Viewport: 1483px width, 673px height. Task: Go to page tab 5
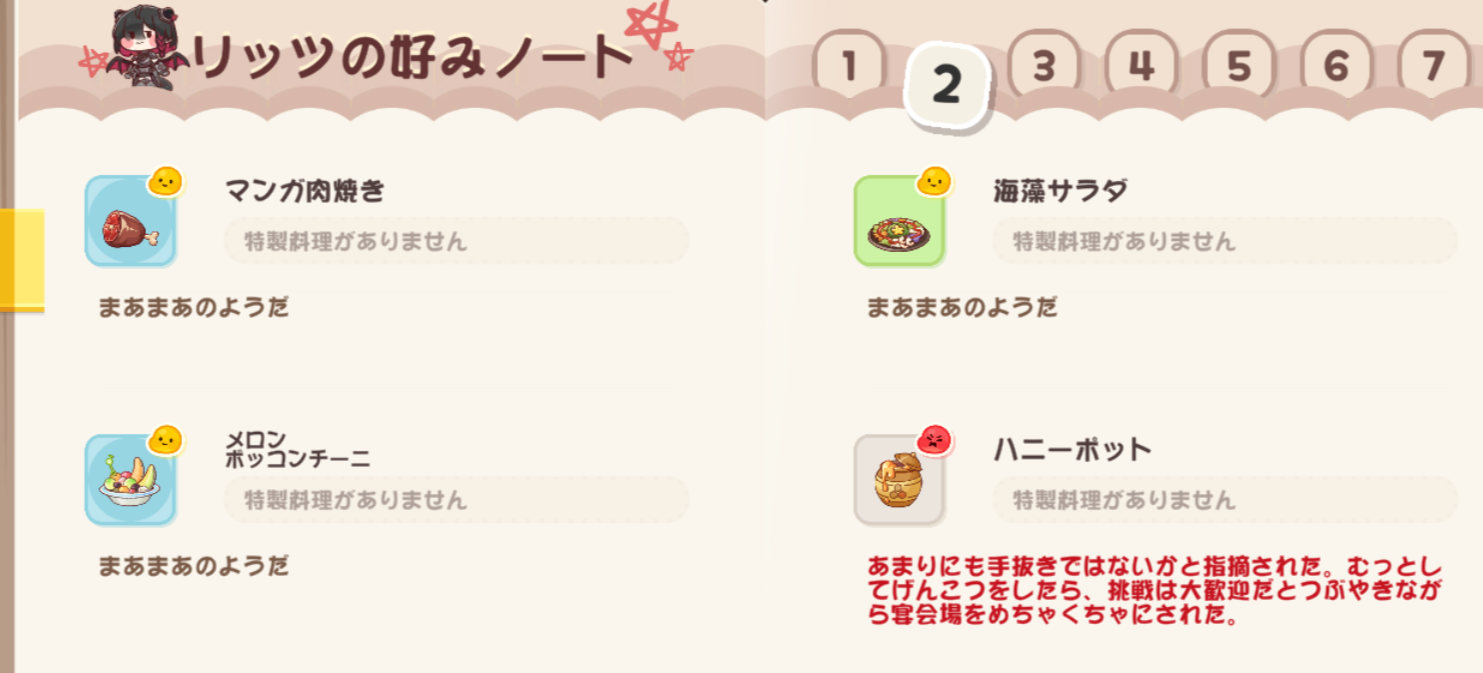[1238, 66]
